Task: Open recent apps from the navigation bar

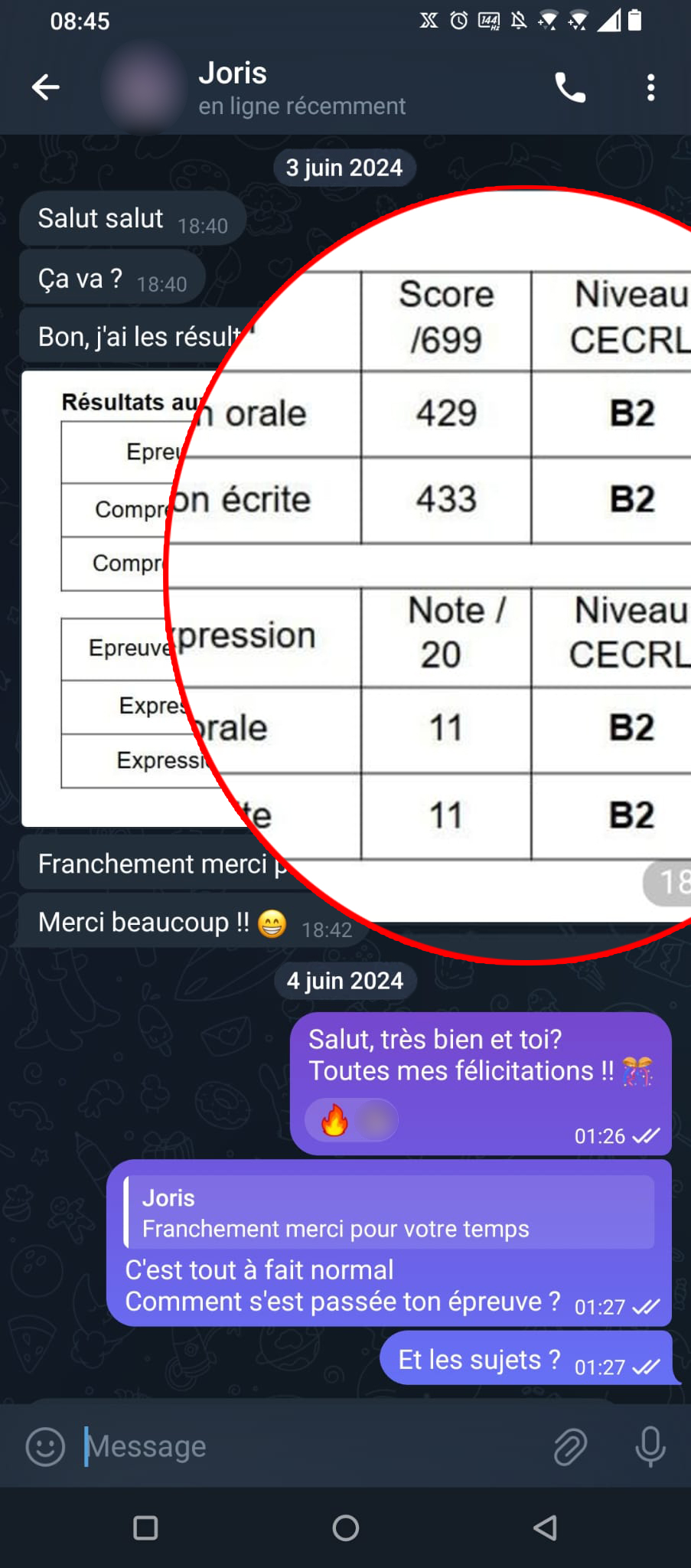Action: click(145, 1527)
